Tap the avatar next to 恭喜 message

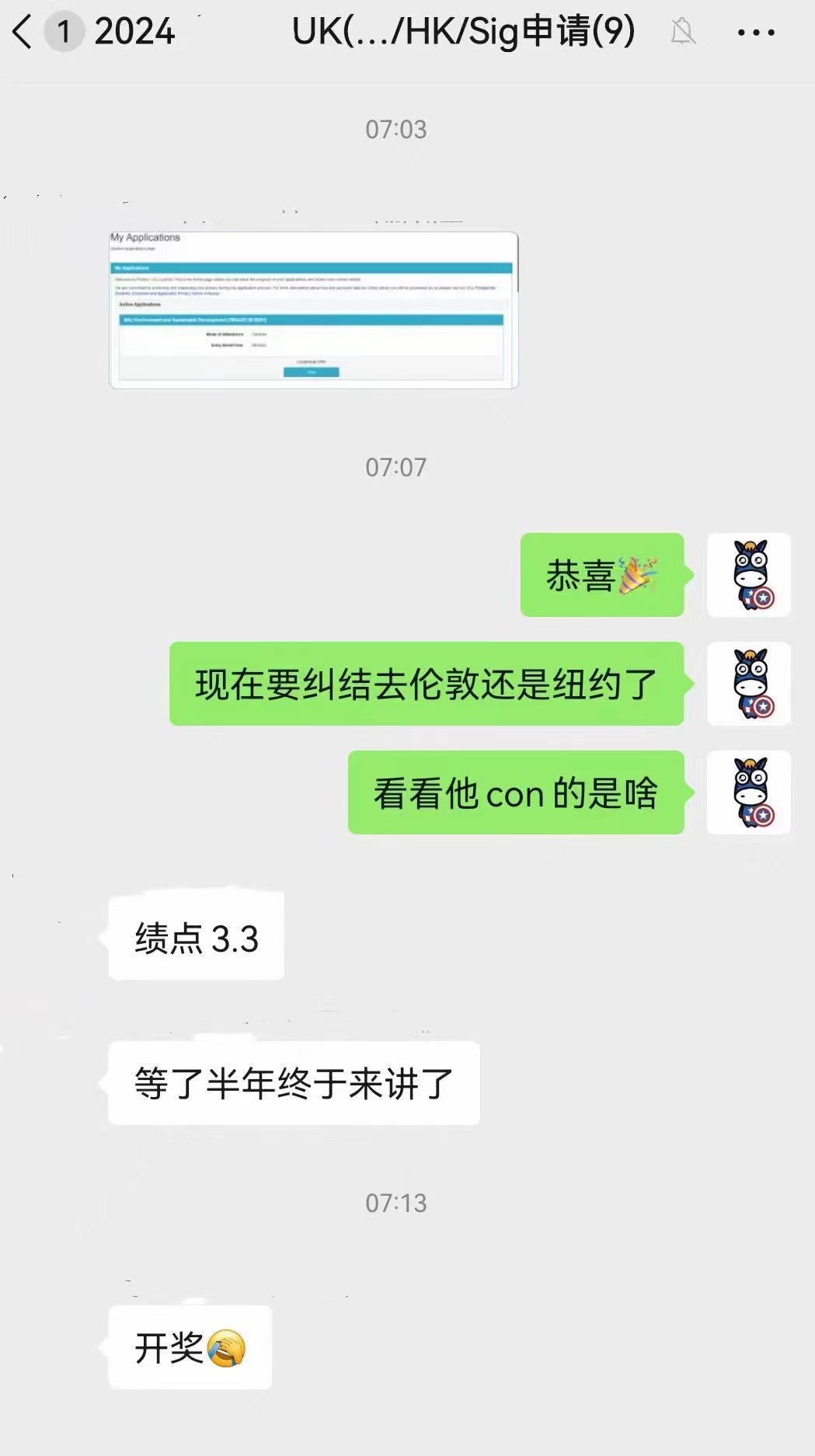(749, 575)
